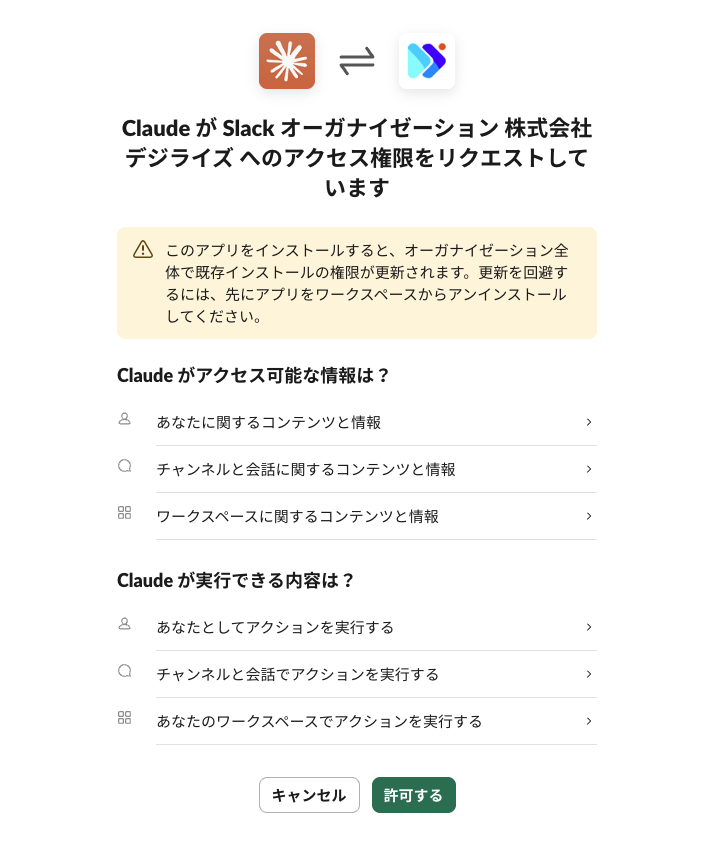Expand あなたとしてアクションを実行する

[x=375, y=627]
